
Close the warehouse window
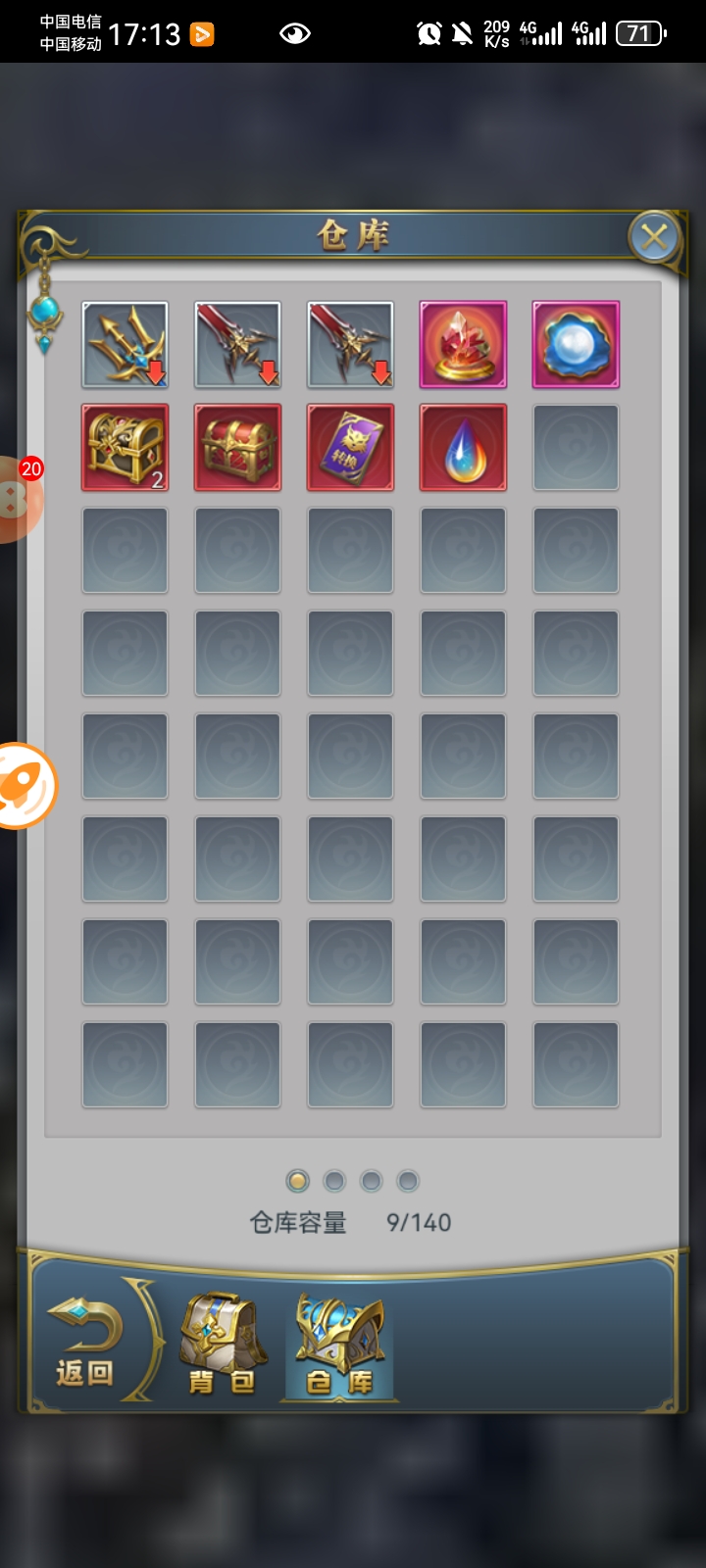click(654, 237)
